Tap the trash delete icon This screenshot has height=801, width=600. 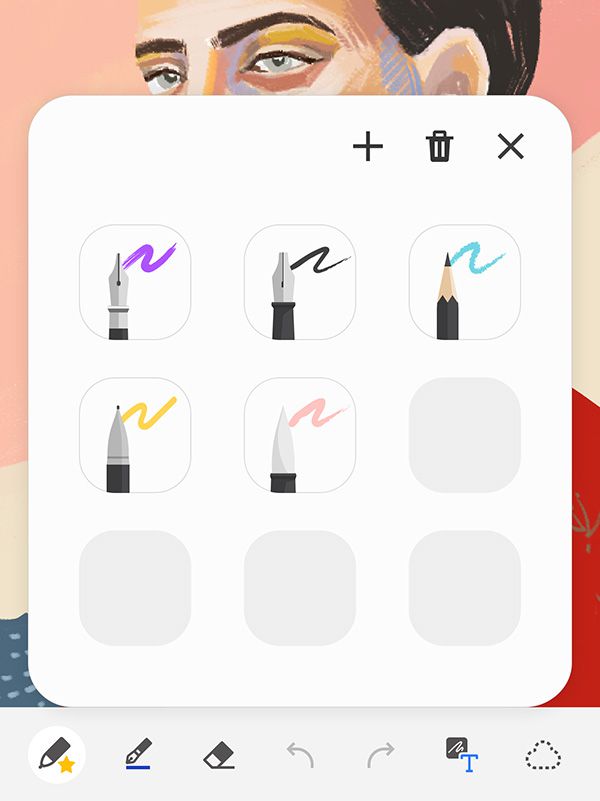tap(439, 147)
